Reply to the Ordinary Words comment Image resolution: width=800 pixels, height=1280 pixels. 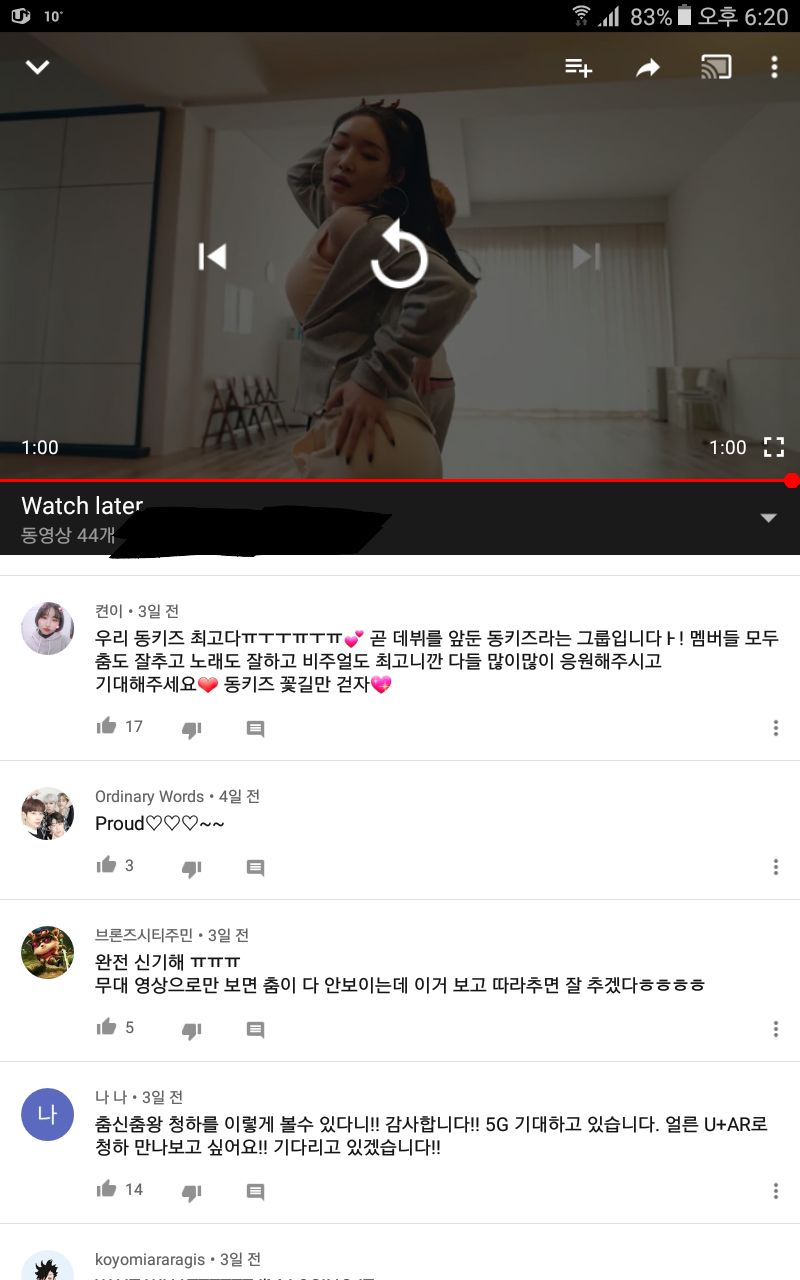pyautogui.click(x=255, y=868)
